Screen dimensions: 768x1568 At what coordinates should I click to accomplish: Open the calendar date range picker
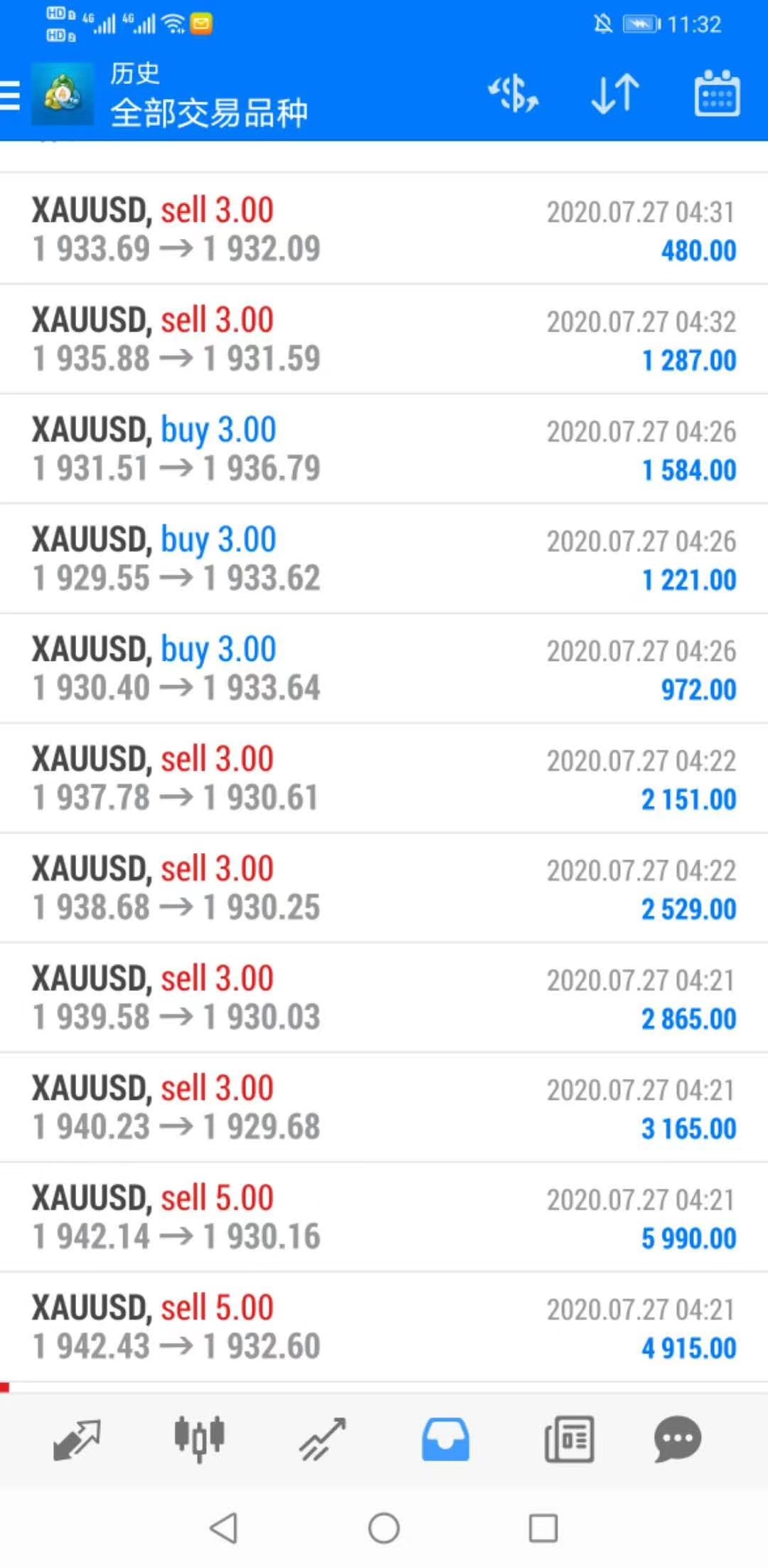click(x=717, y=93)
